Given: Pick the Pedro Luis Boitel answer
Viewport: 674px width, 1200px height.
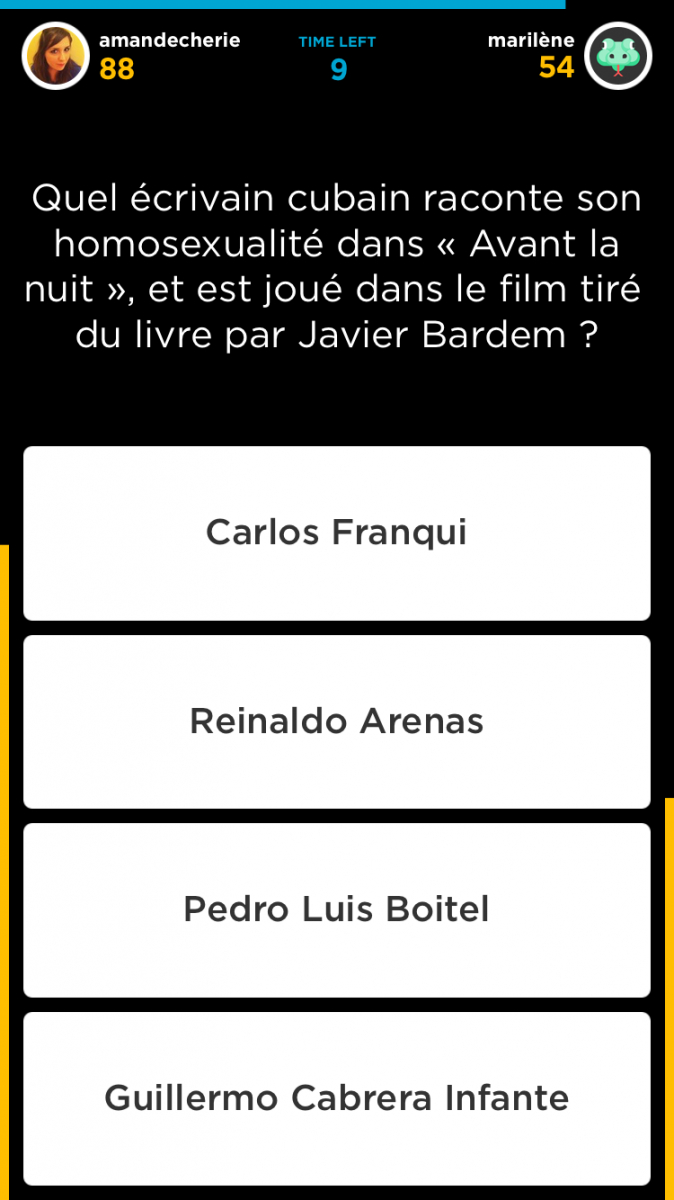Looking at the screenshot, I should click(x=337, y=910).
